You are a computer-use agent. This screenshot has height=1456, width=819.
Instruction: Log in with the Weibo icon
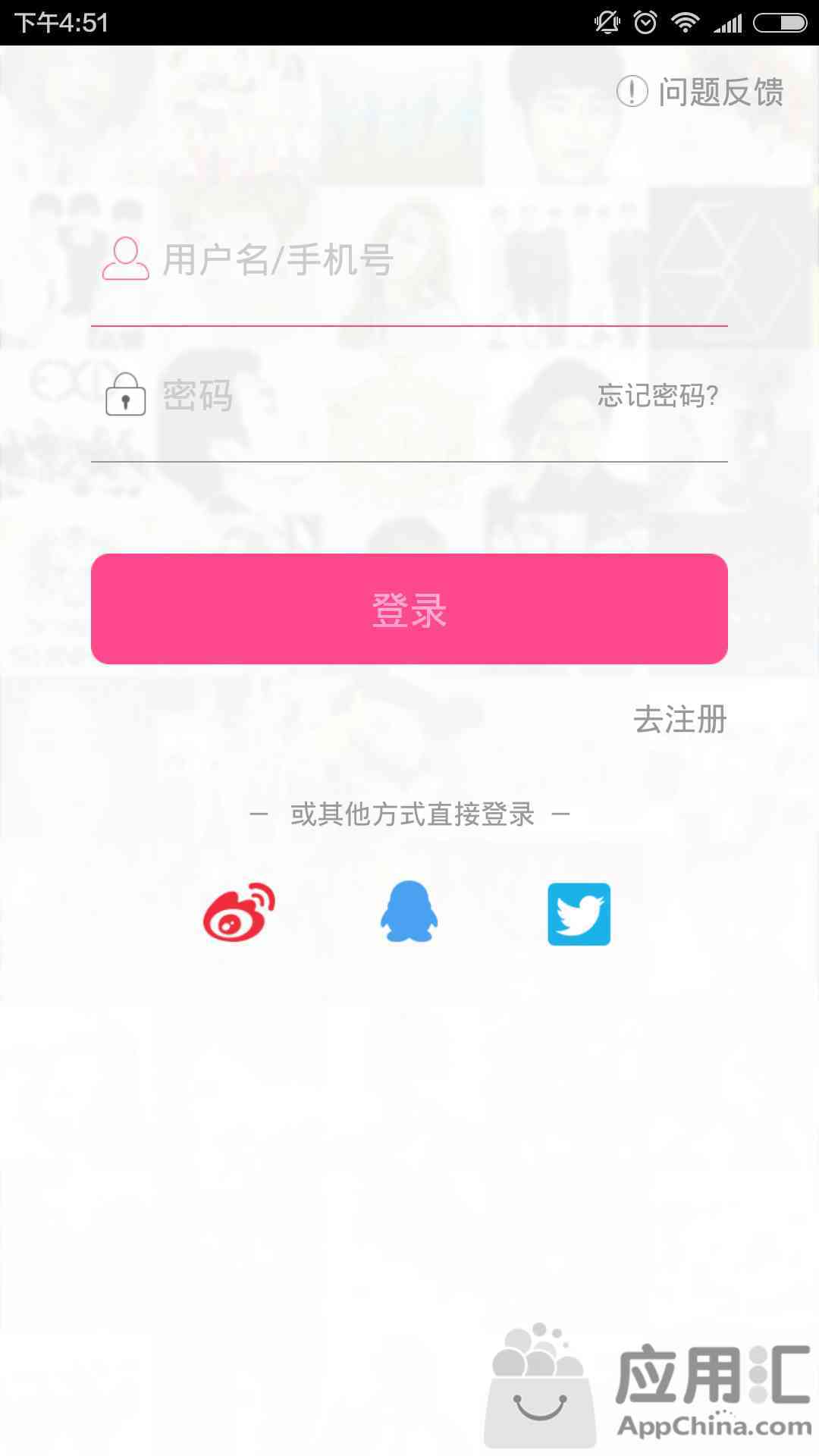239,913
